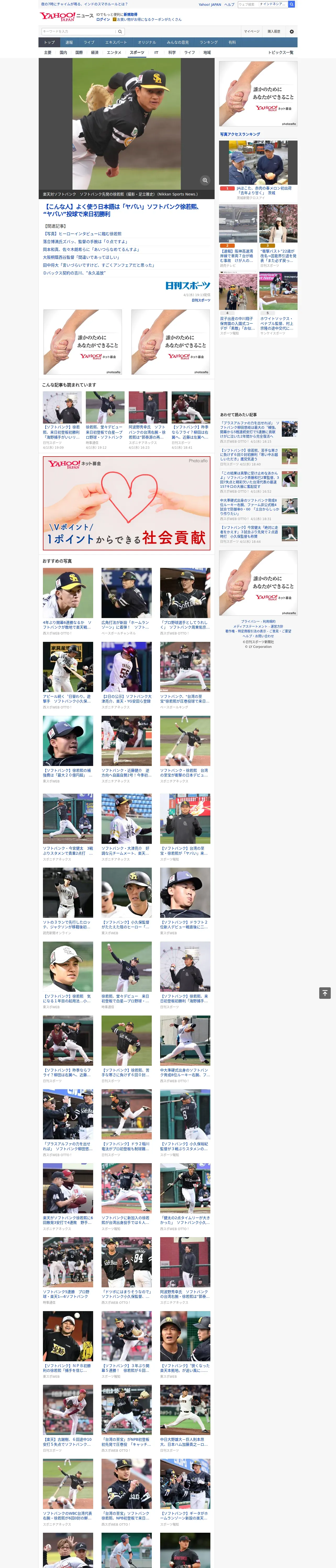Open recommended photo 4年ぶり開幕6連勝なるか

point(68,601)
